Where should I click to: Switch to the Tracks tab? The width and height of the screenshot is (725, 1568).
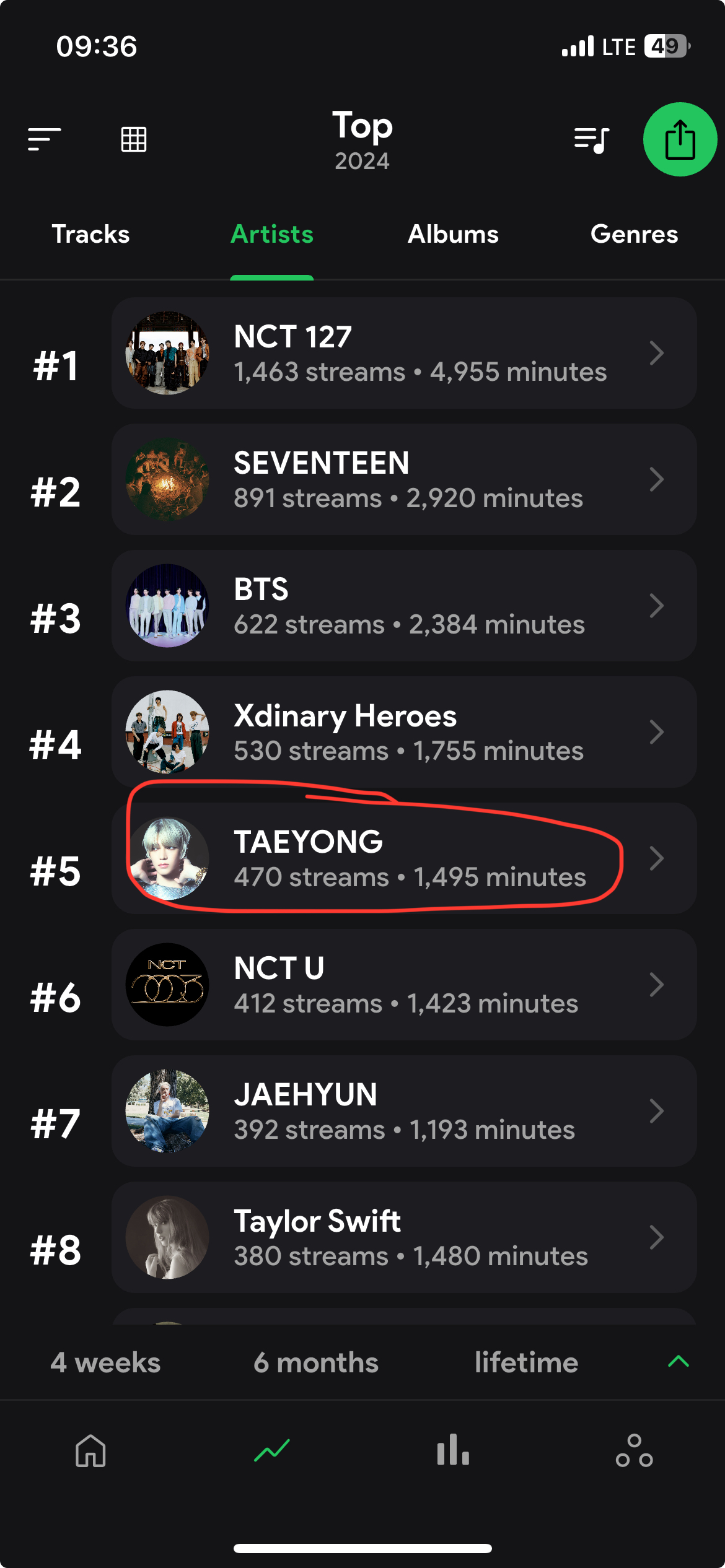[90, 235]
